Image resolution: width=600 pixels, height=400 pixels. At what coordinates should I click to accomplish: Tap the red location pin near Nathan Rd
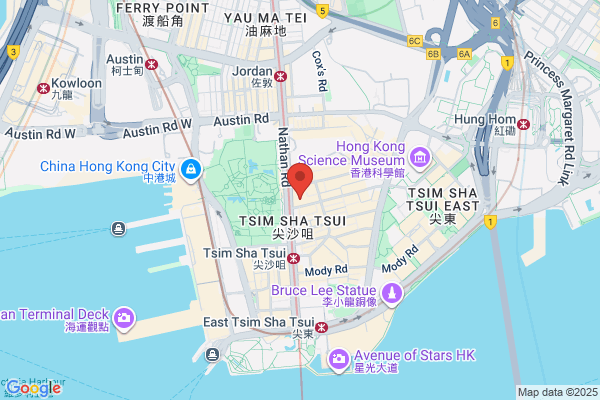point(300,180)
